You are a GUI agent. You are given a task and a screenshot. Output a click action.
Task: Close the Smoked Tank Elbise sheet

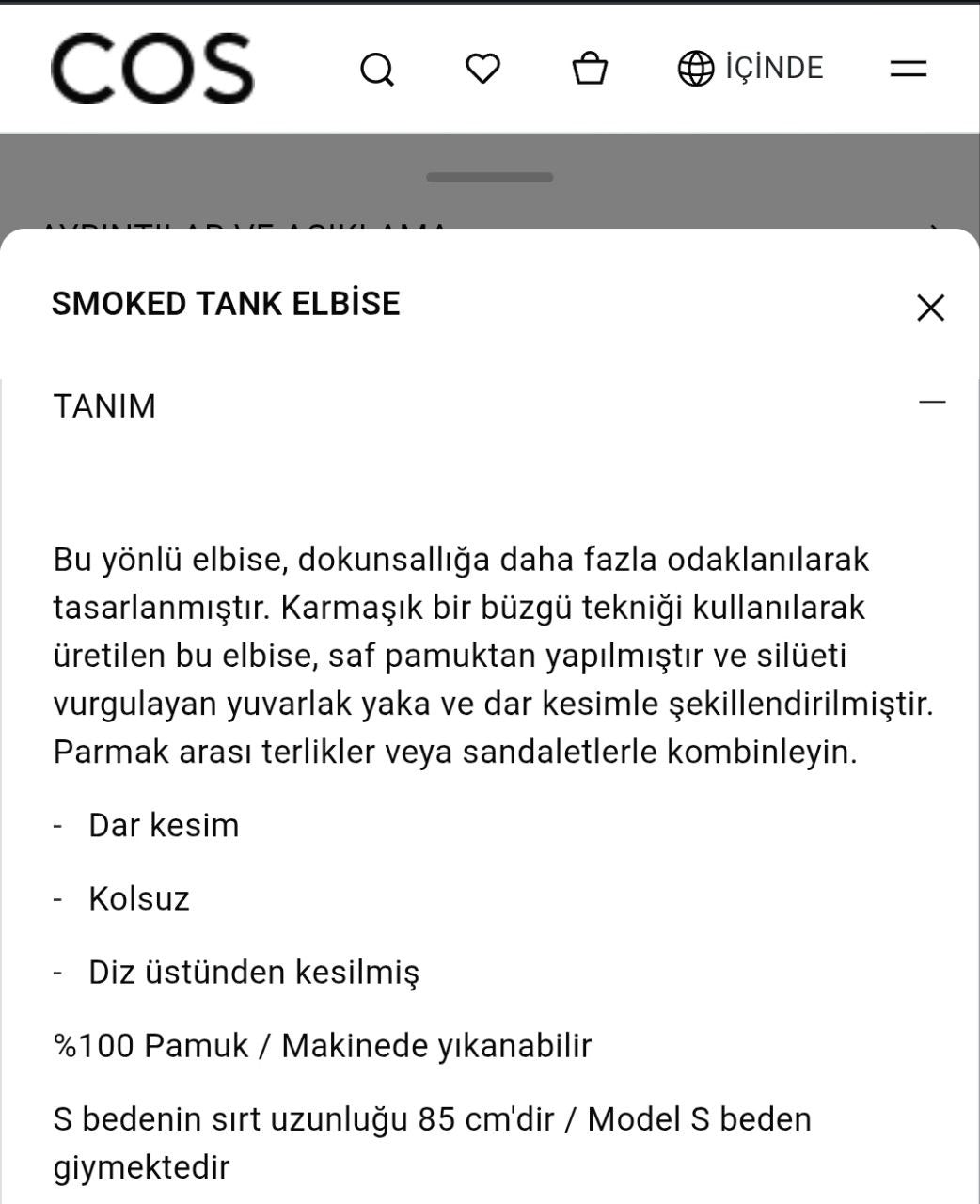click(x=930, y=308)
